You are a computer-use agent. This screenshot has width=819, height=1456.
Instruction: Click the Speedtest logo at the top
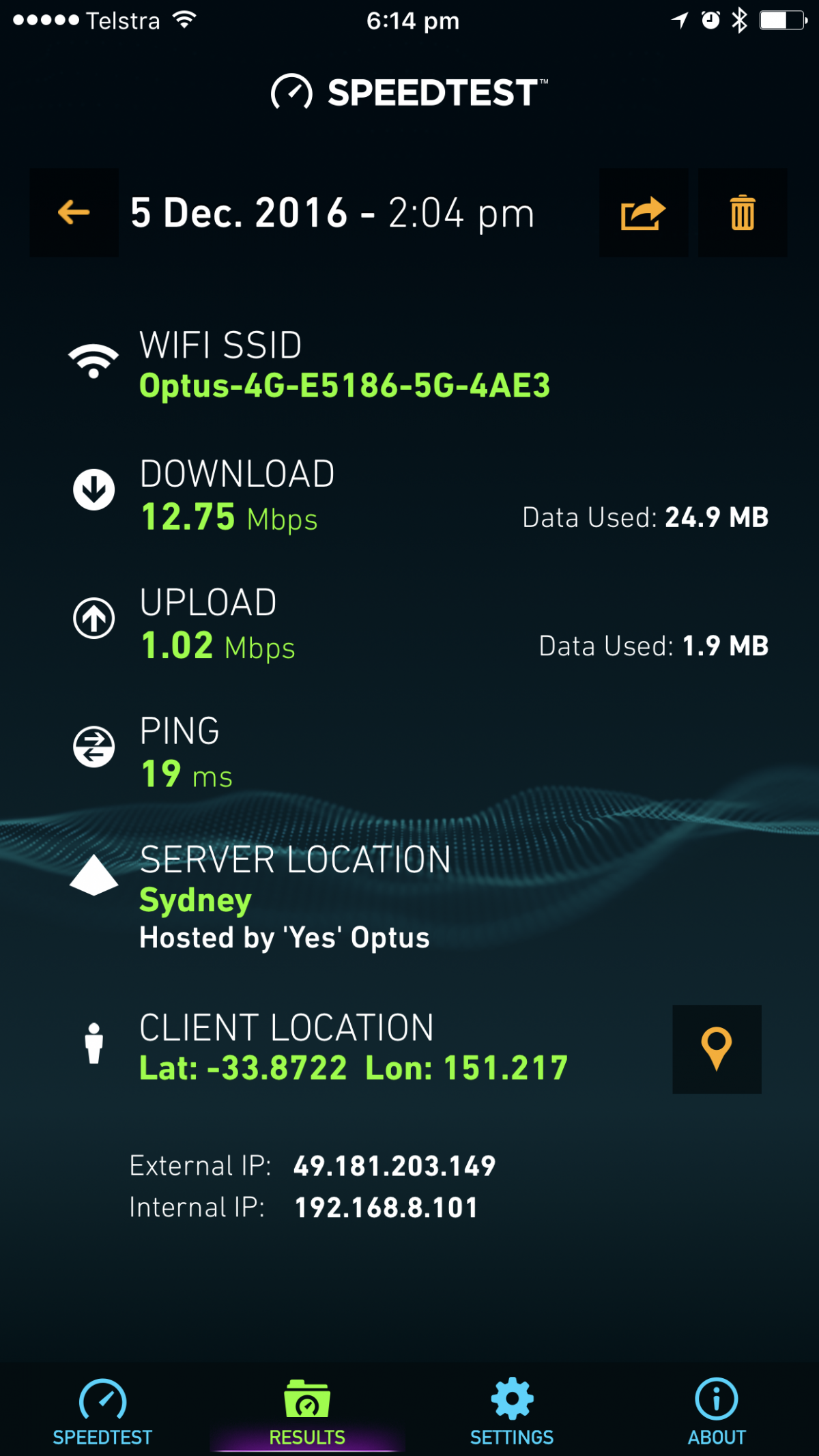(x=407, y=94)
